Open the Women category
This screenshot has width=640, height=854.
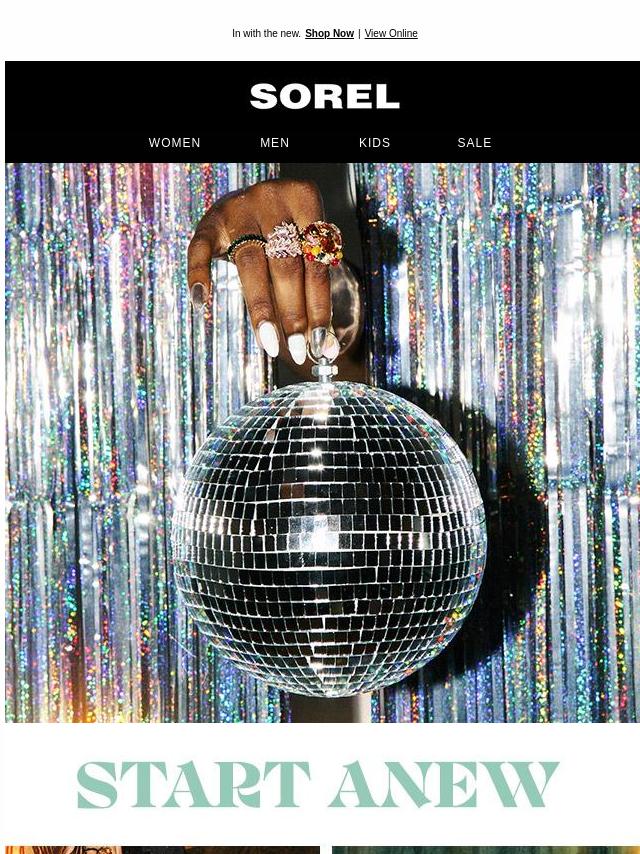(175, 143)
